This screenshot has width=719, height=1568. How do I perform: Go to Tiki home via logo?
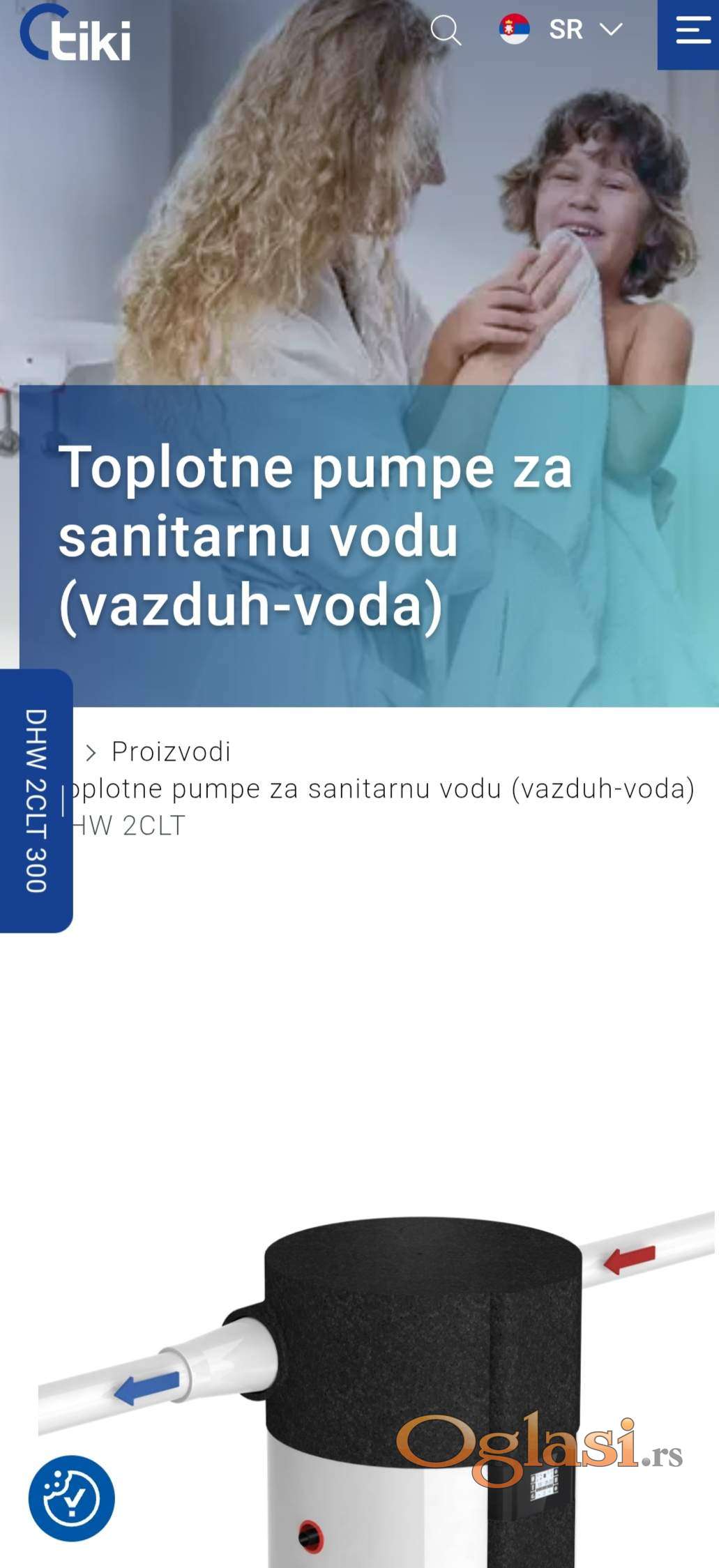(75, 33)
